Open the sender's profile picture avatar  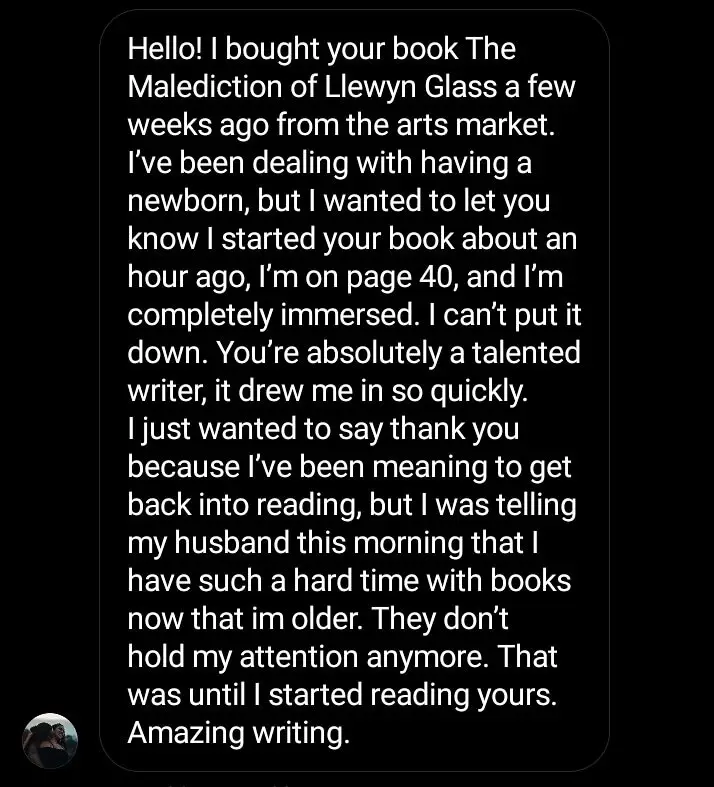coord(50,741)
